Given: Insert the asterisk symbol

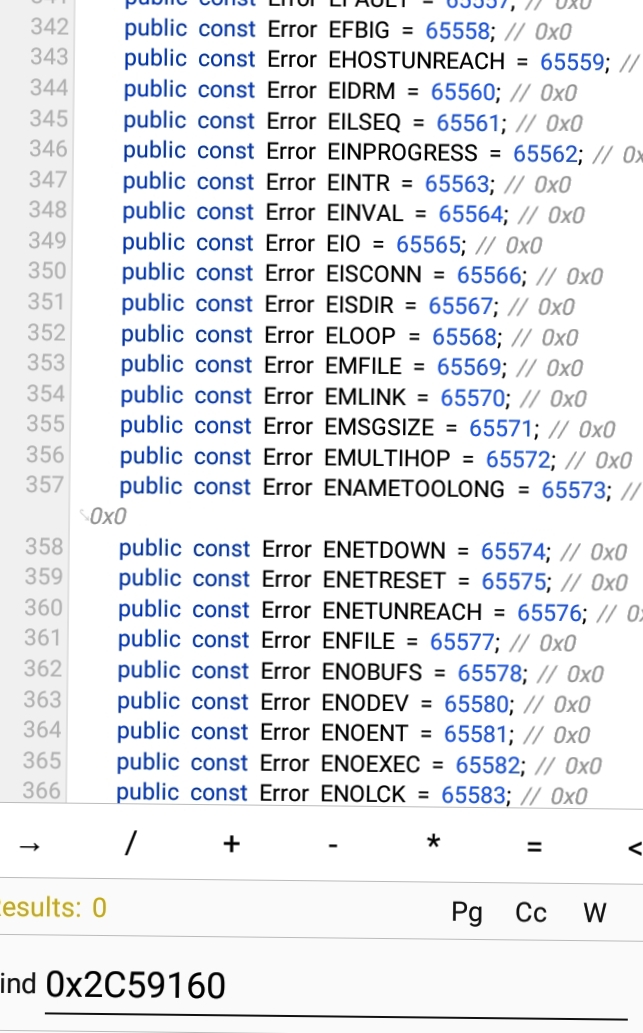Looking at the screenshot, I should (433, 845).
